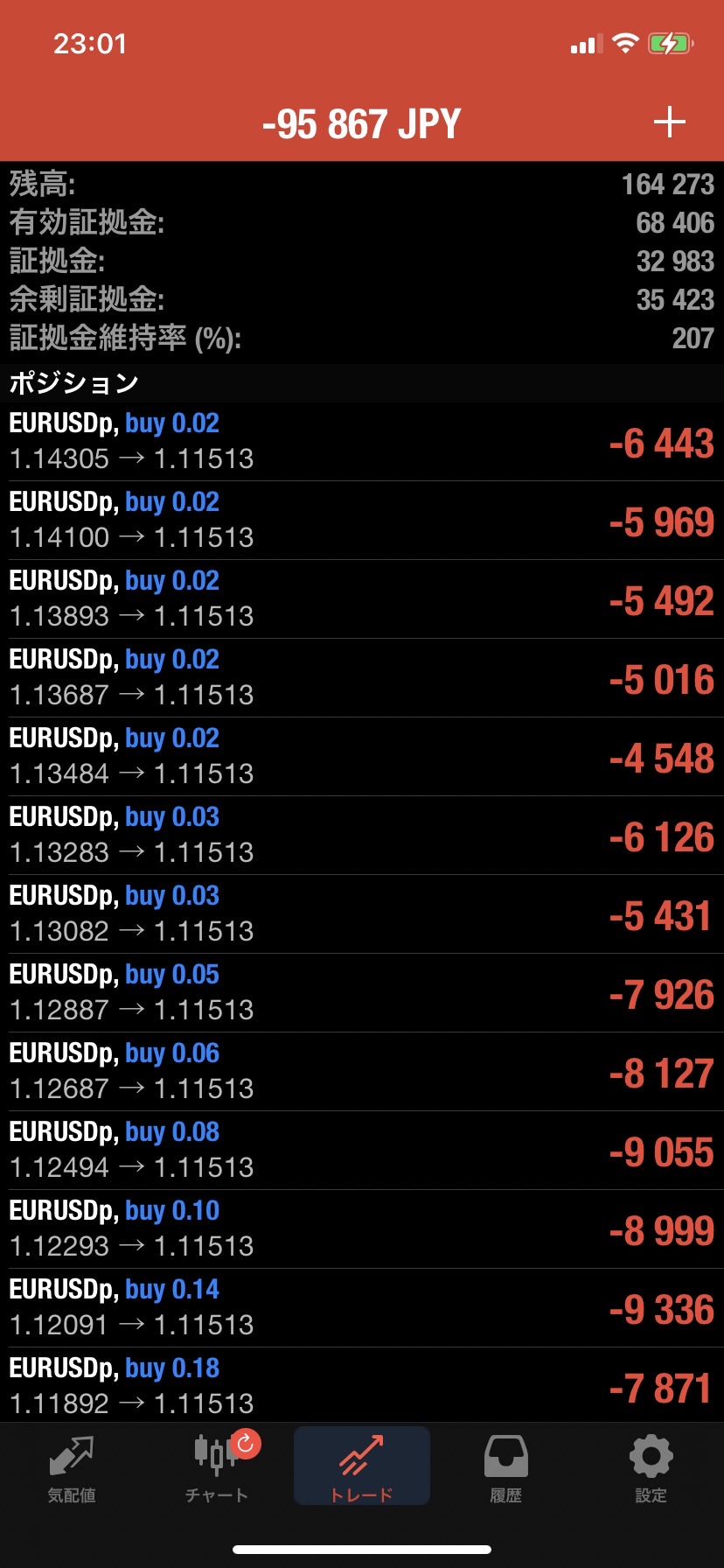Open the buy 0.03 position at 1.13283
Image resolution: width=724 pixels, height=1568 pixels.
(x=362, y=836)
